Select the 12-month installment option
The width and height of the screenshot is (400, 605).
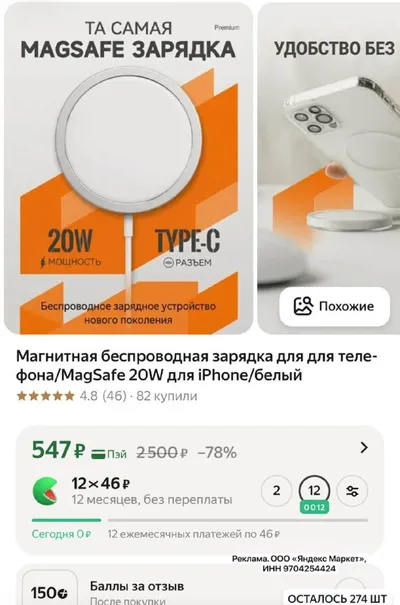point(314,491)
